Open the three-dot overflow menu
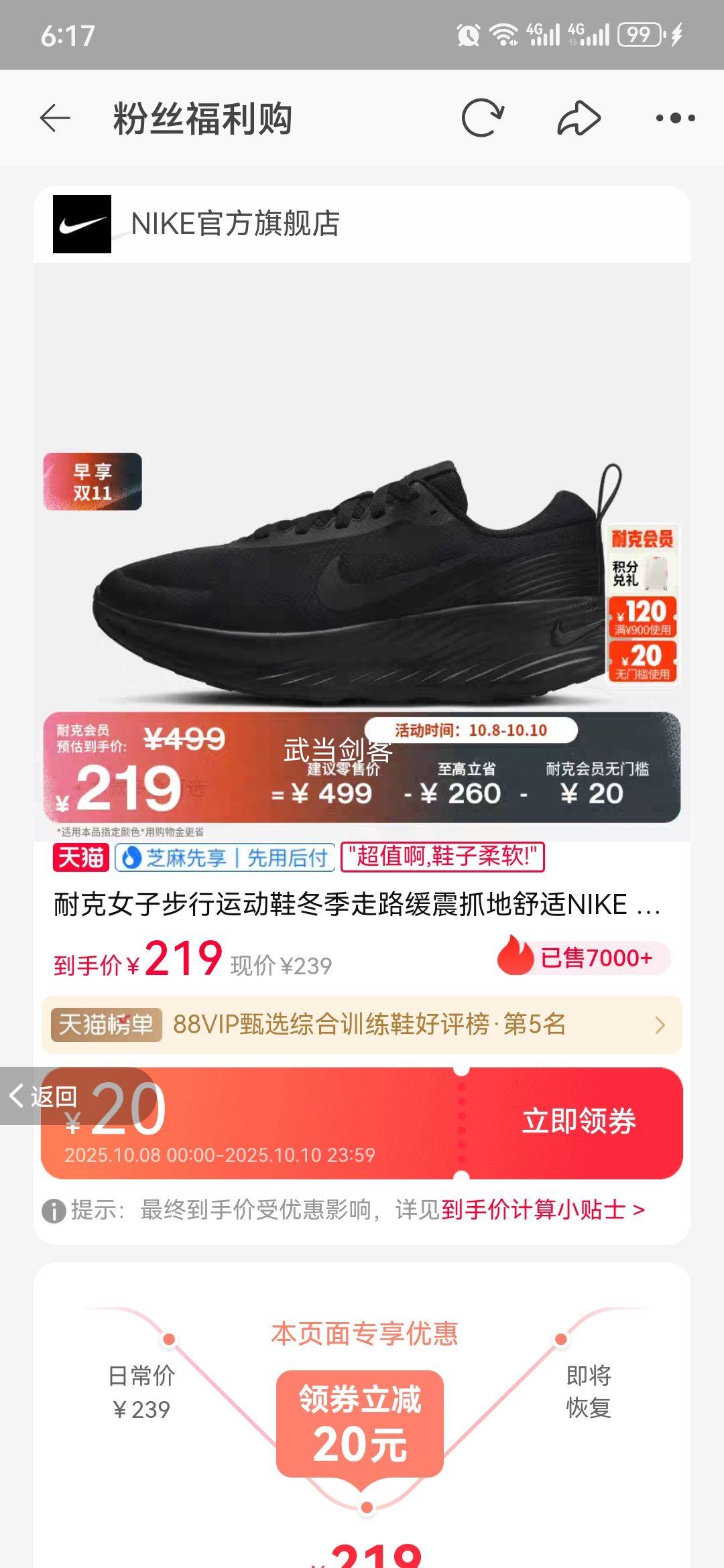Image resolution: width=724 pixels, height=1568 pixels. [675, 119]
